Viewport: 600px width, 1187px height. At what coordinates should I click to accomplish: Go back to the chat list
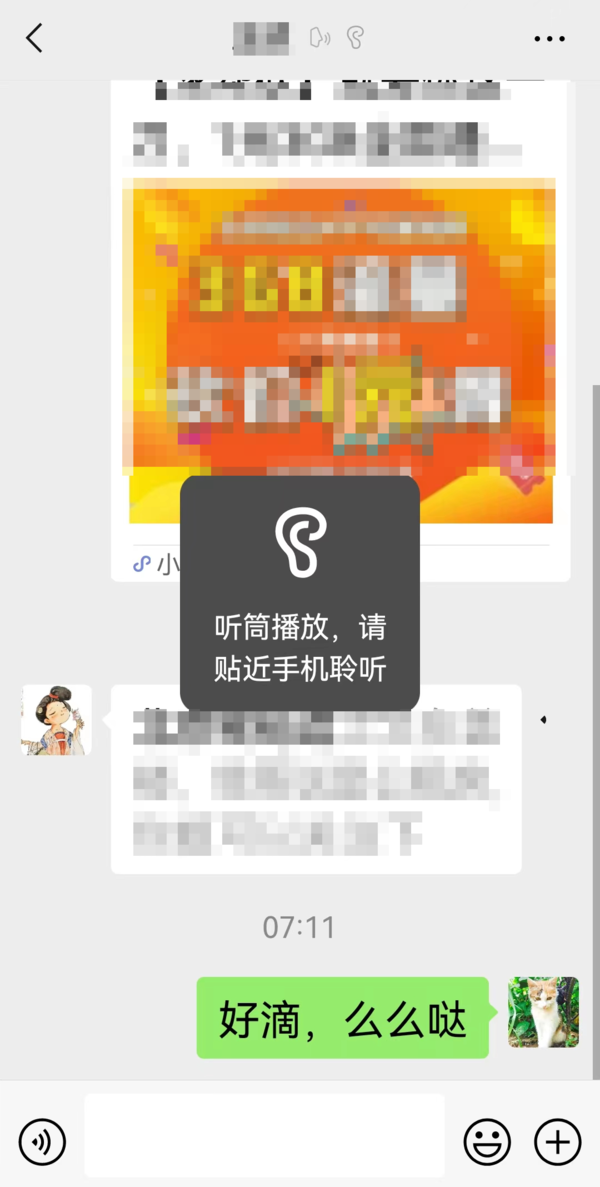click(x=35, y=39)
